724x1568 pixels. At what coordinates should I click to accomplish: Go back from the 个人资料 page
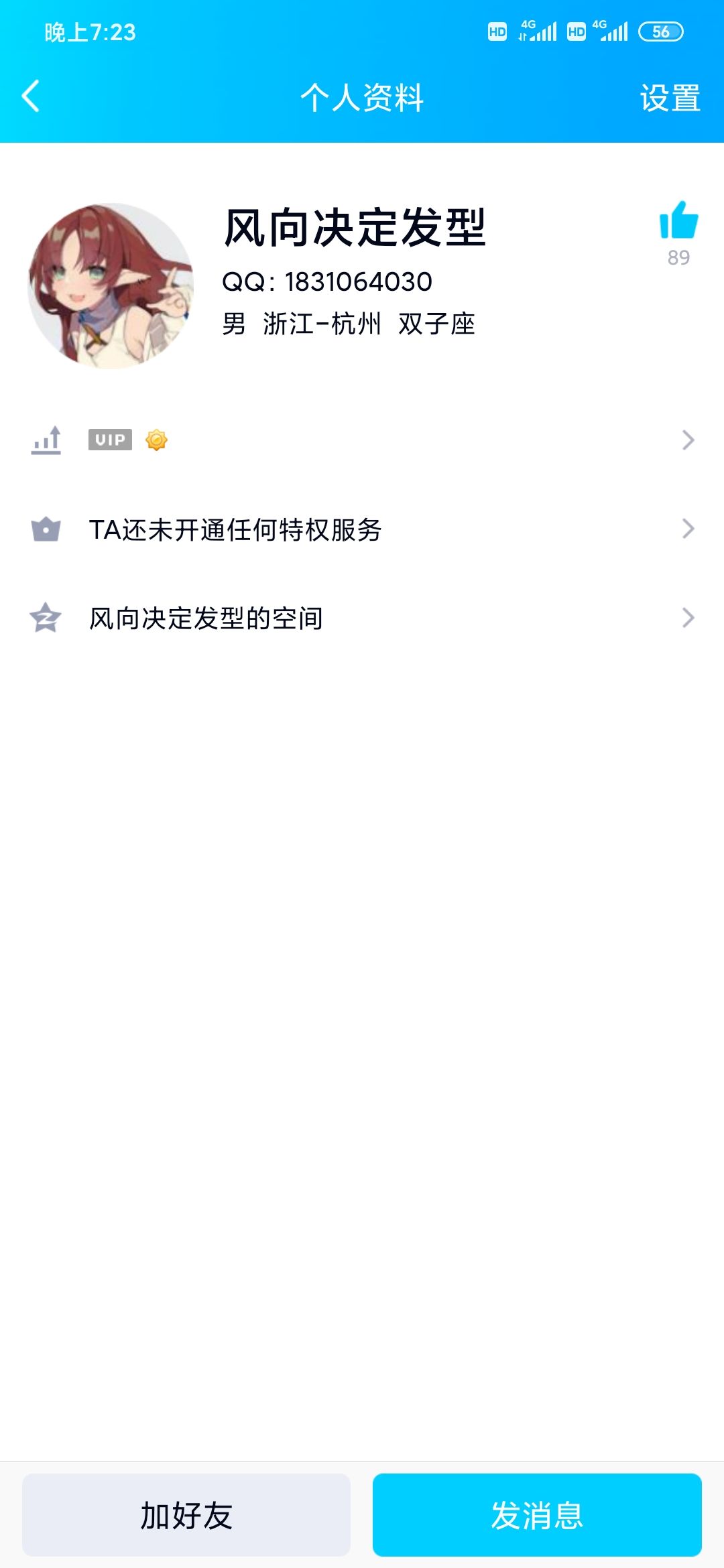[31, 96]
